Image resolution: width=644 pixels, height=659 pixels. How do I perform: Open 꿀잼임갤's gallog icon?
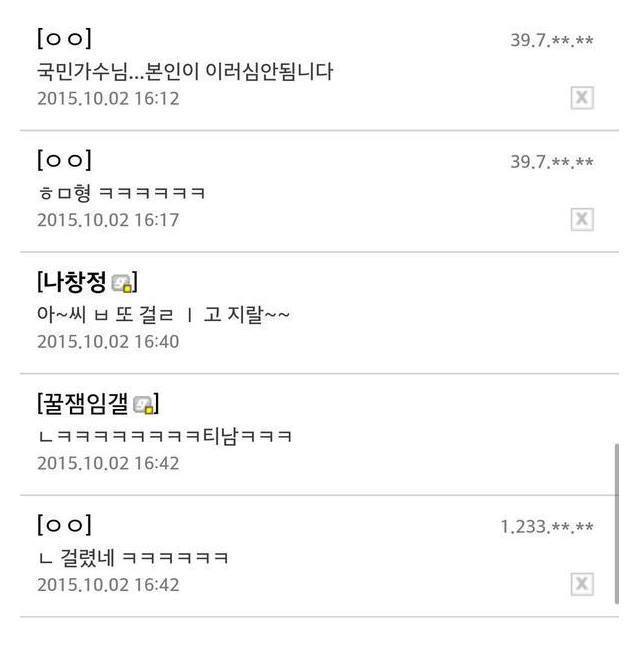tap(144, 405)
